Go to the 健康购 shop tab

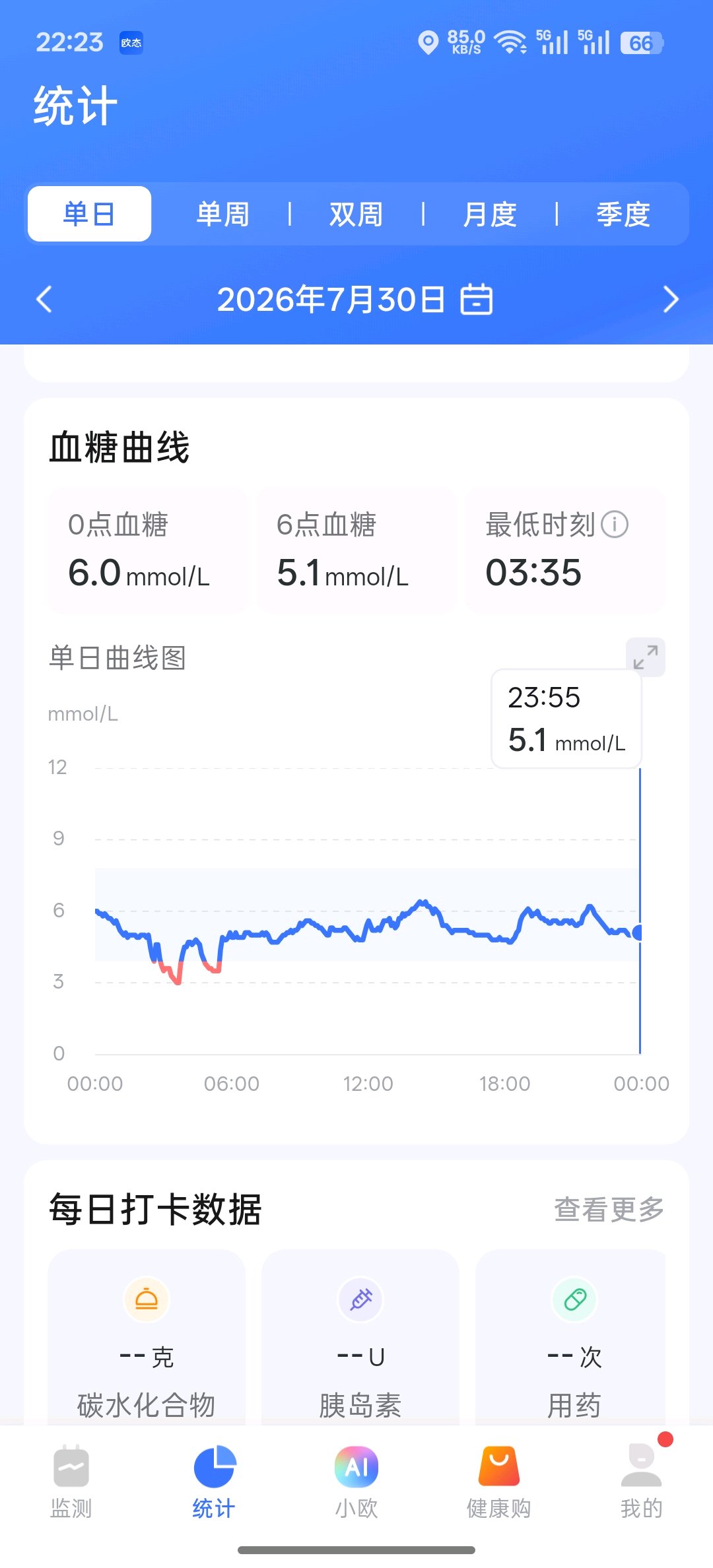pyautogui.click(x=499, y=1482)
